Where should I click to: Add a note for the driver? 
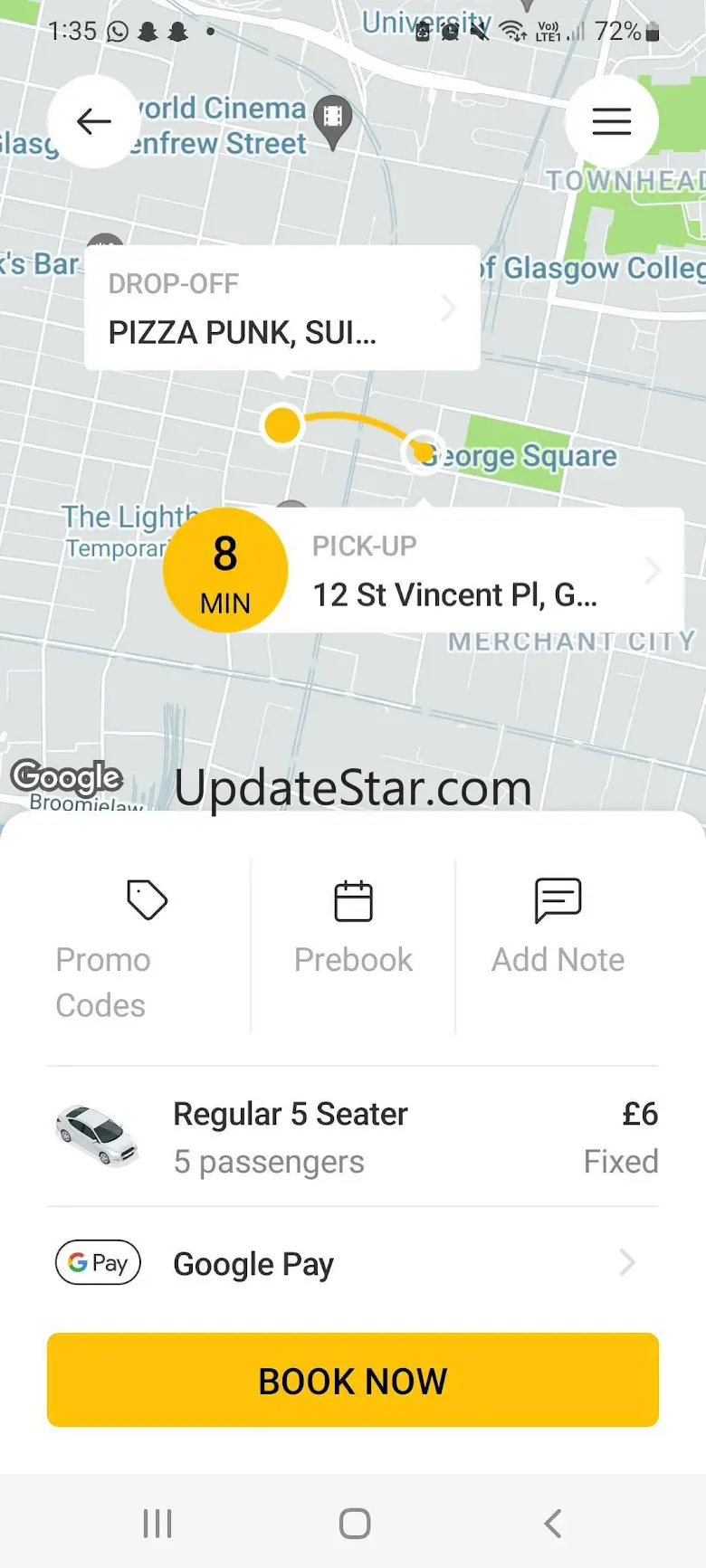(558, 927)
